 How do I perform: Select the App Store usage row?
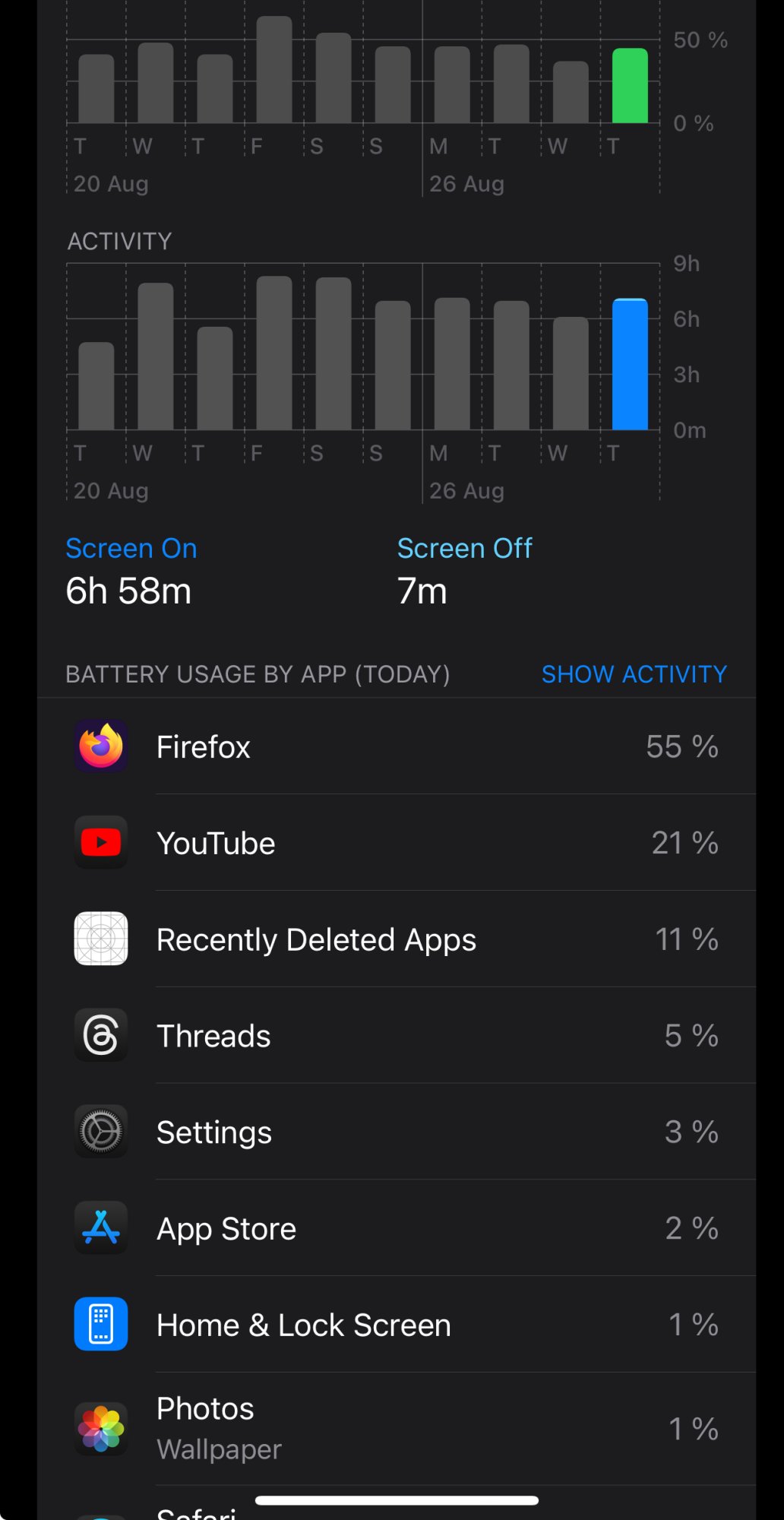coord(395,1228)
